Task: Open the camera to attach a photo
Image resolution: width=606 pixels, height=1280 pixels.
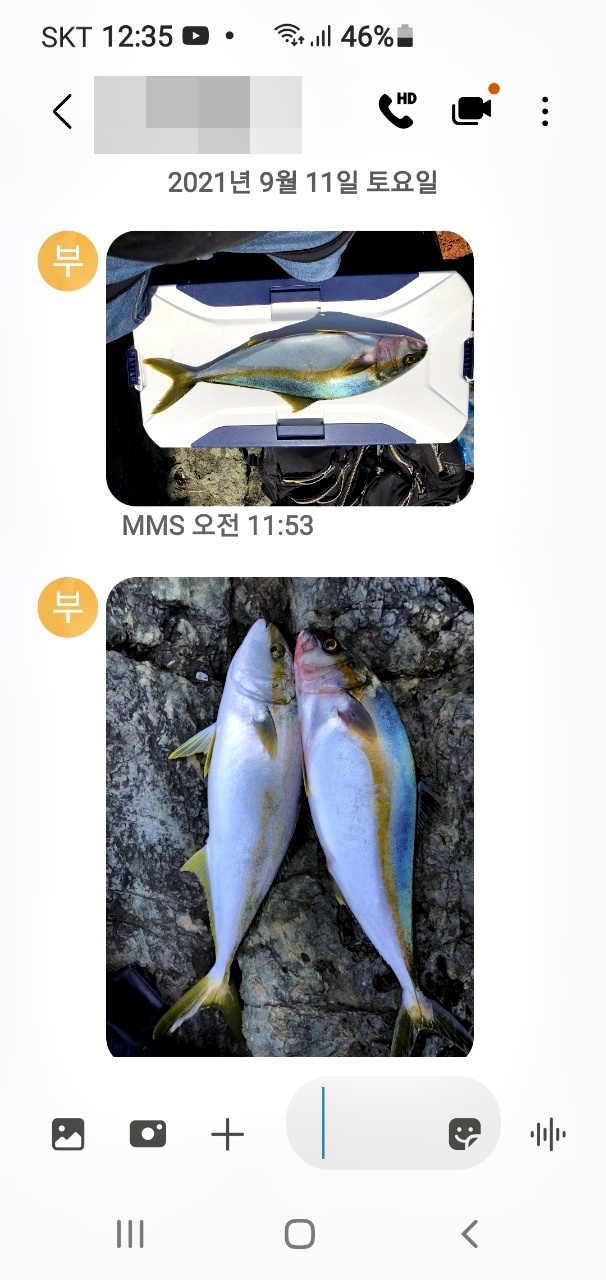Action: [148, 1134]
